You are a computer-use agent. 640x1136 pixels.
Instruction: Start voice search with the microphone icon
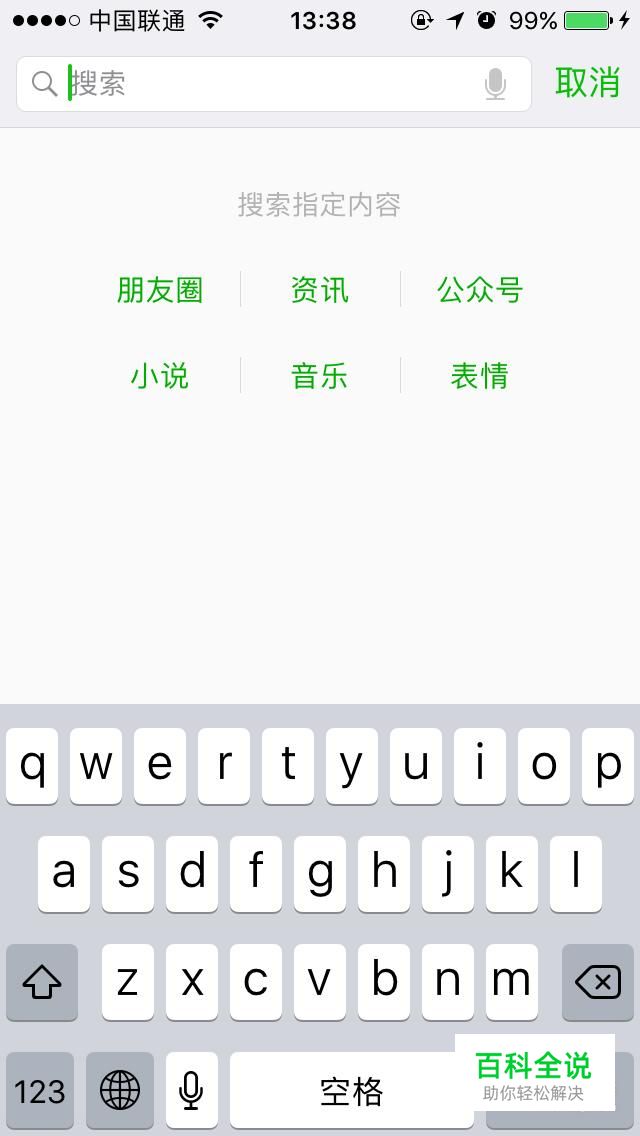[495, 85]
